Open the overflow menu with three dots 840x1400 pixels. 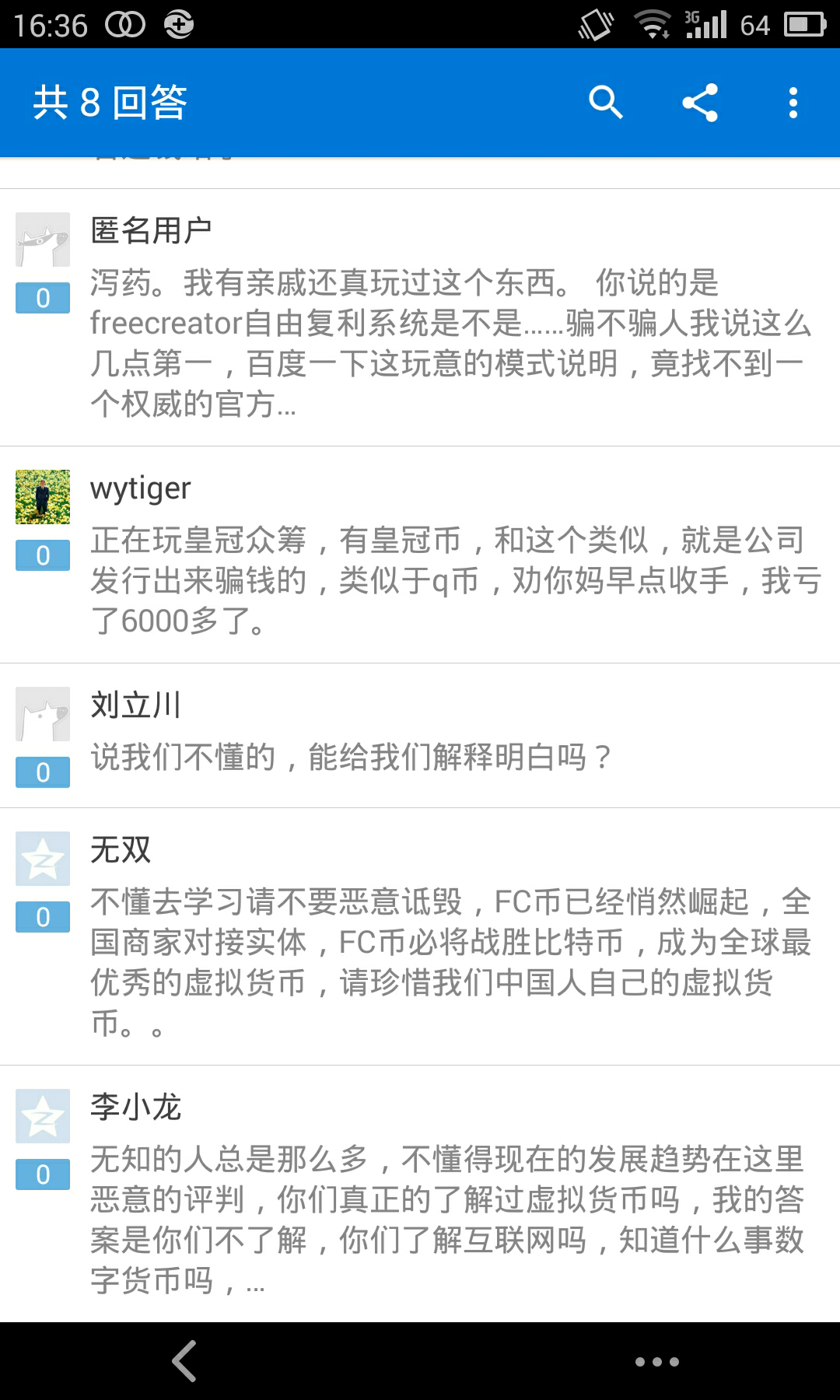pos(793,102)
